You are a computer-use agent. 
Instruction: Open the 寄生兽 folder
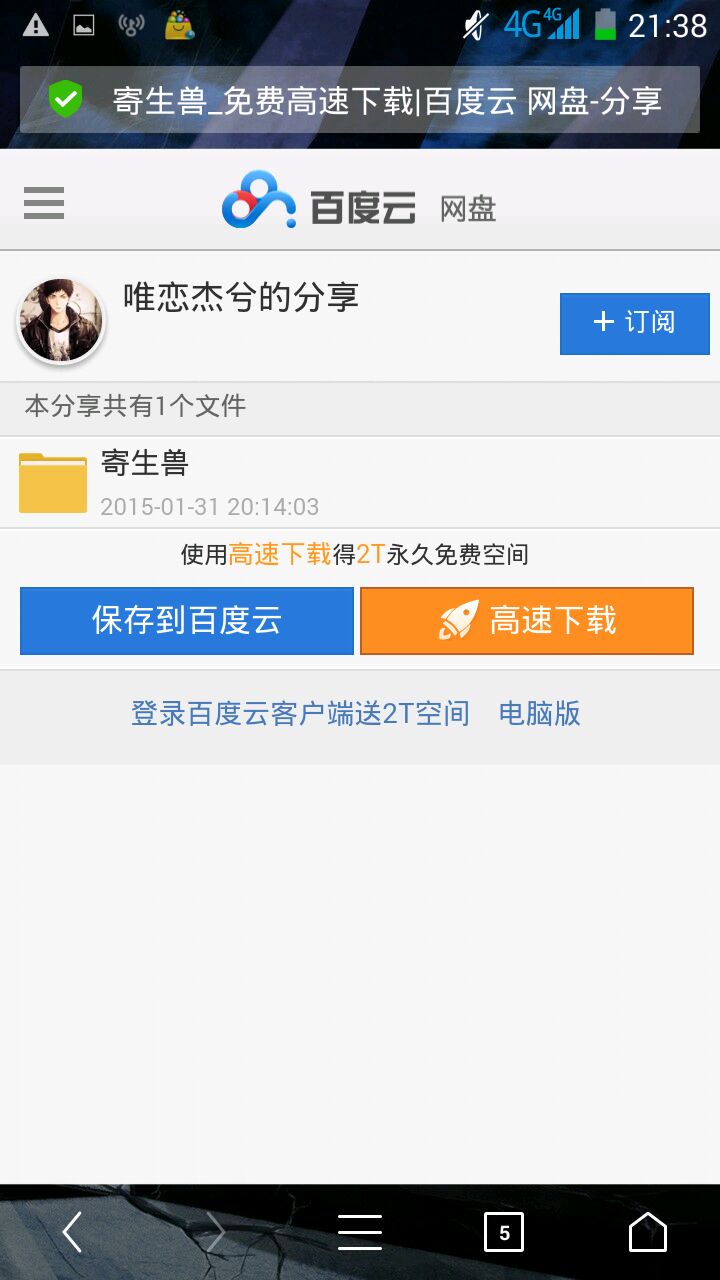click(145, 482)
